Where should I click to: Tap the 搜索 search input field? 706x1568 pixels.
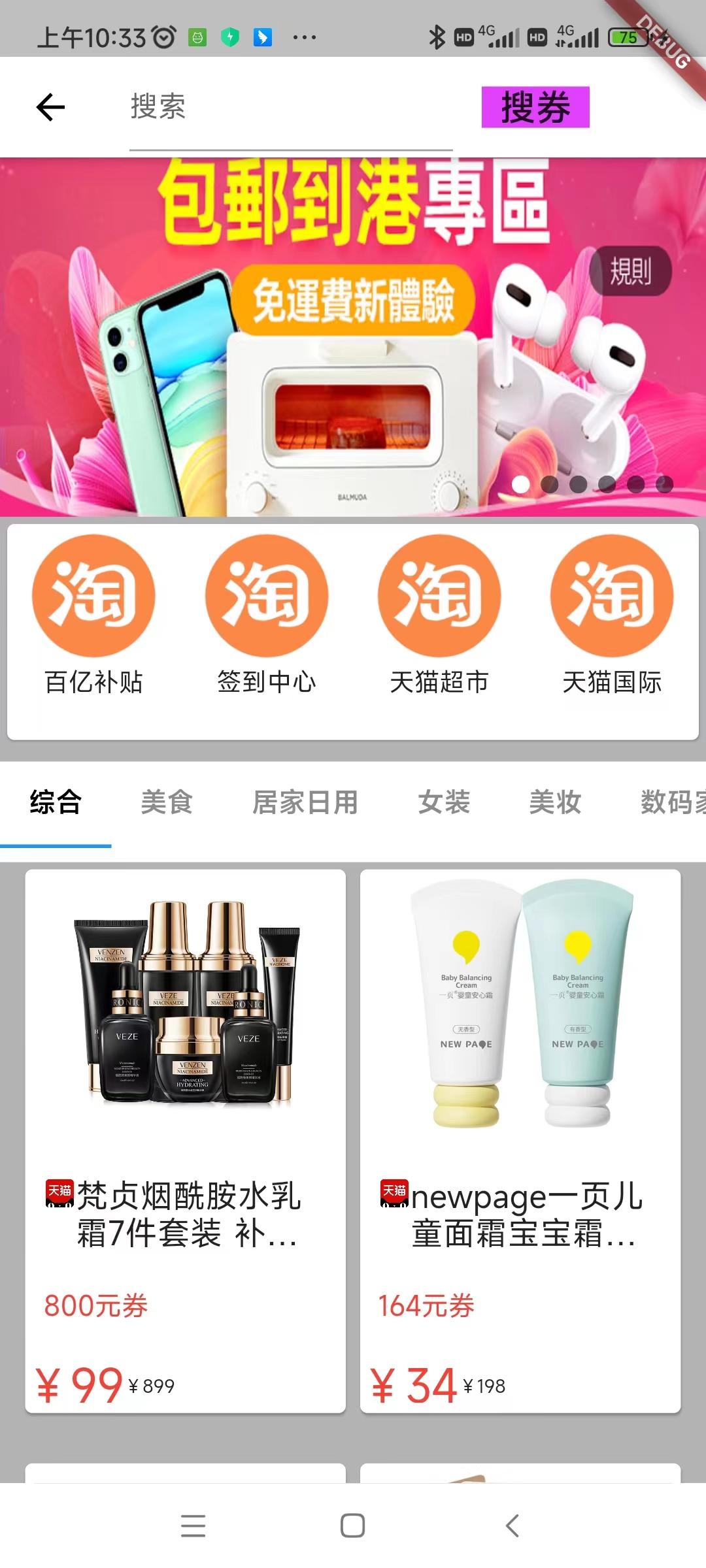click(290, 107)
